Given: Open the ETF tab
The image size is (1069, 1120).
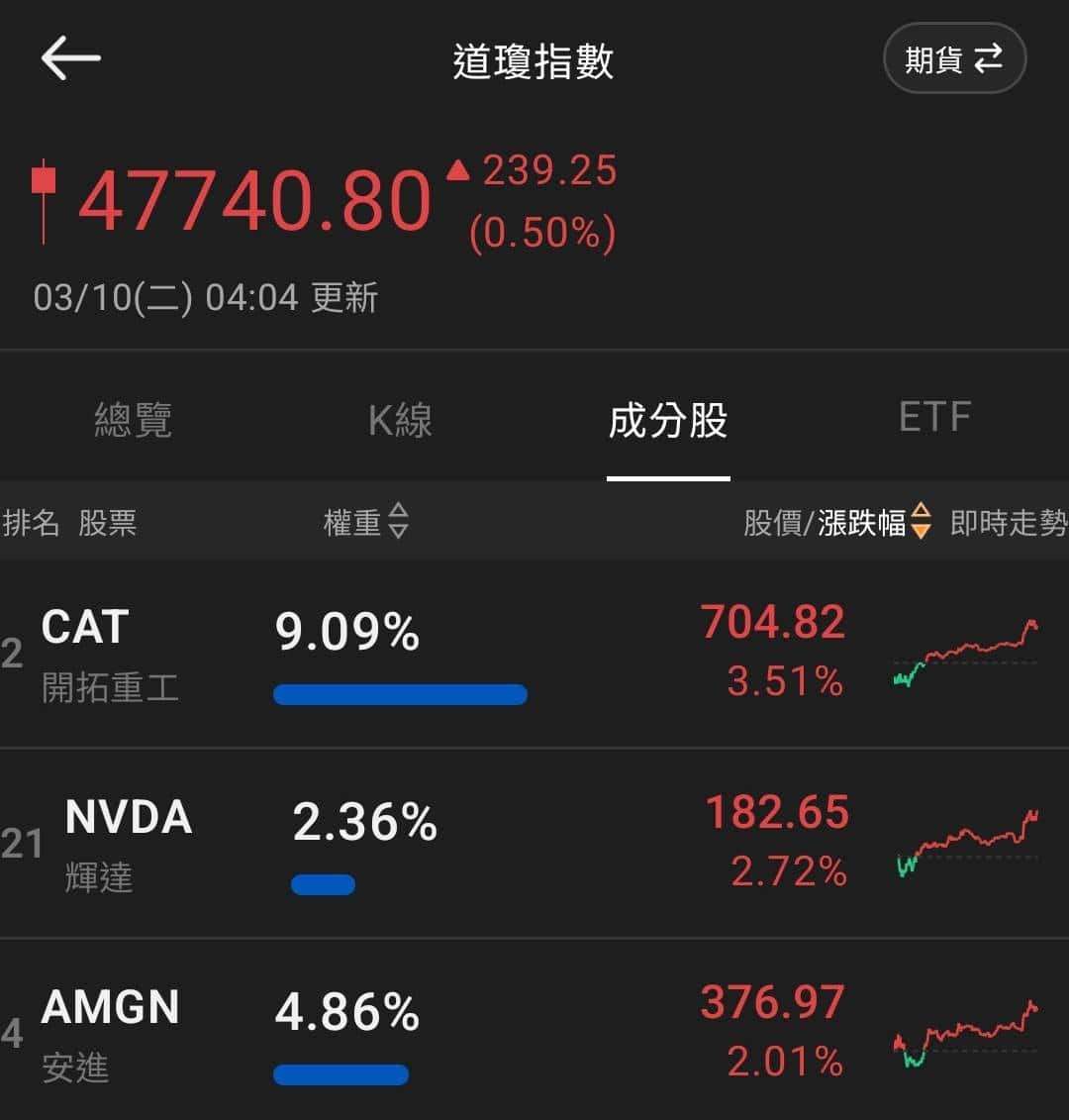Looking at the screenshot, I should pyautogui.click(x=934, y=418).
